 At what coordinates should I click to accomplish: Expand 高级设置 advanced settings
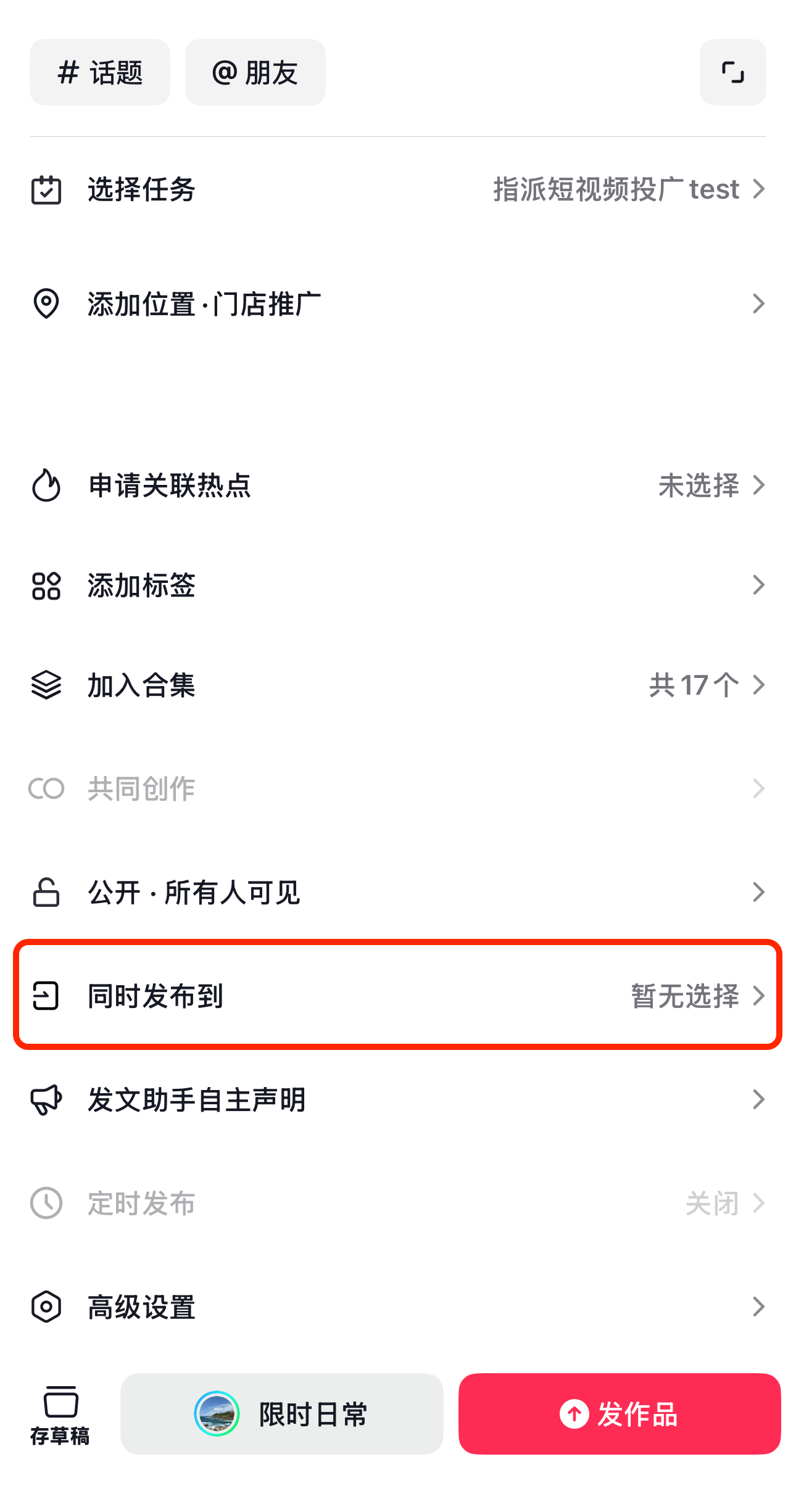(x=398, y=1305)
